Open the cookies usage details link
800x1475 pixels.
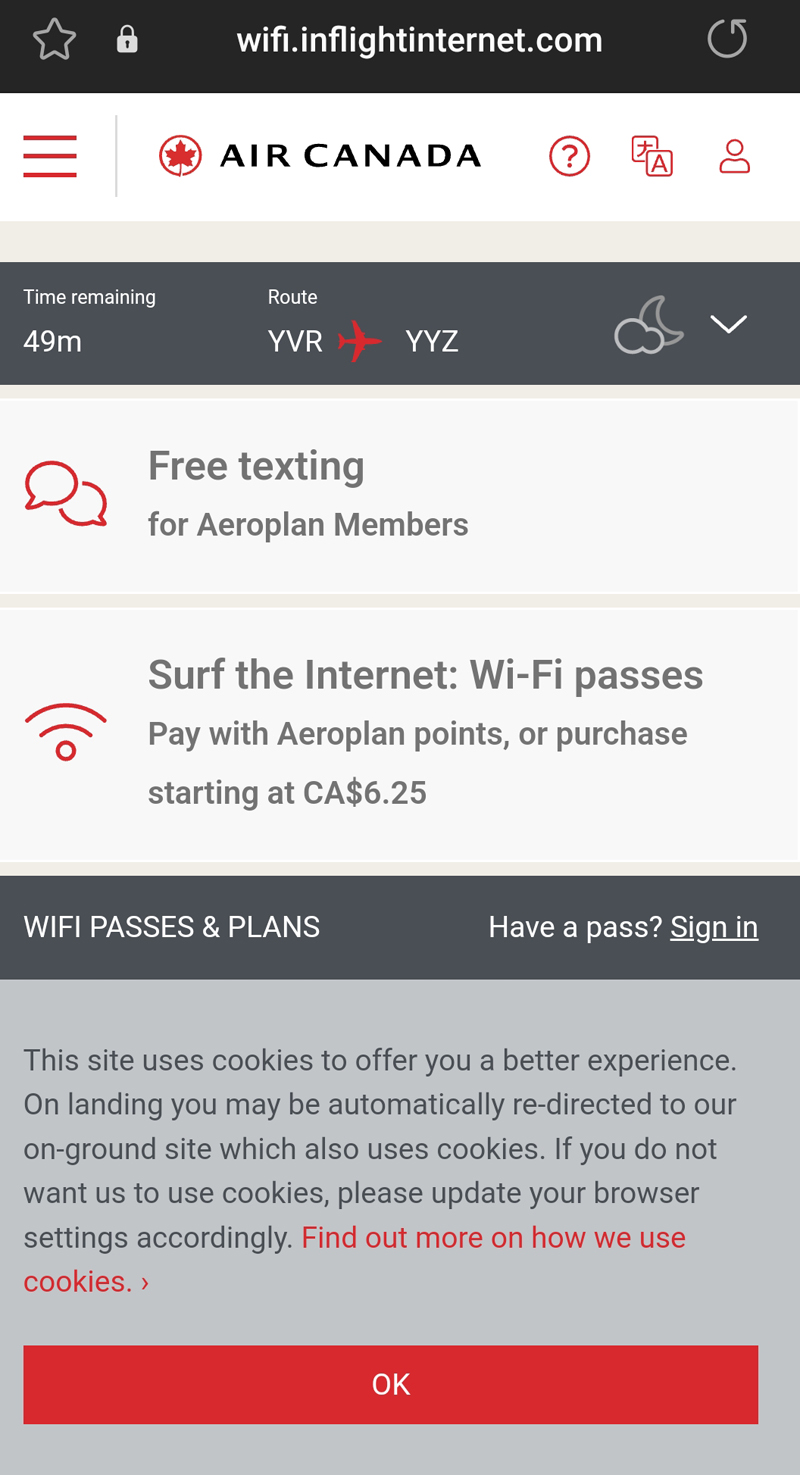(x=494, y=1238)
